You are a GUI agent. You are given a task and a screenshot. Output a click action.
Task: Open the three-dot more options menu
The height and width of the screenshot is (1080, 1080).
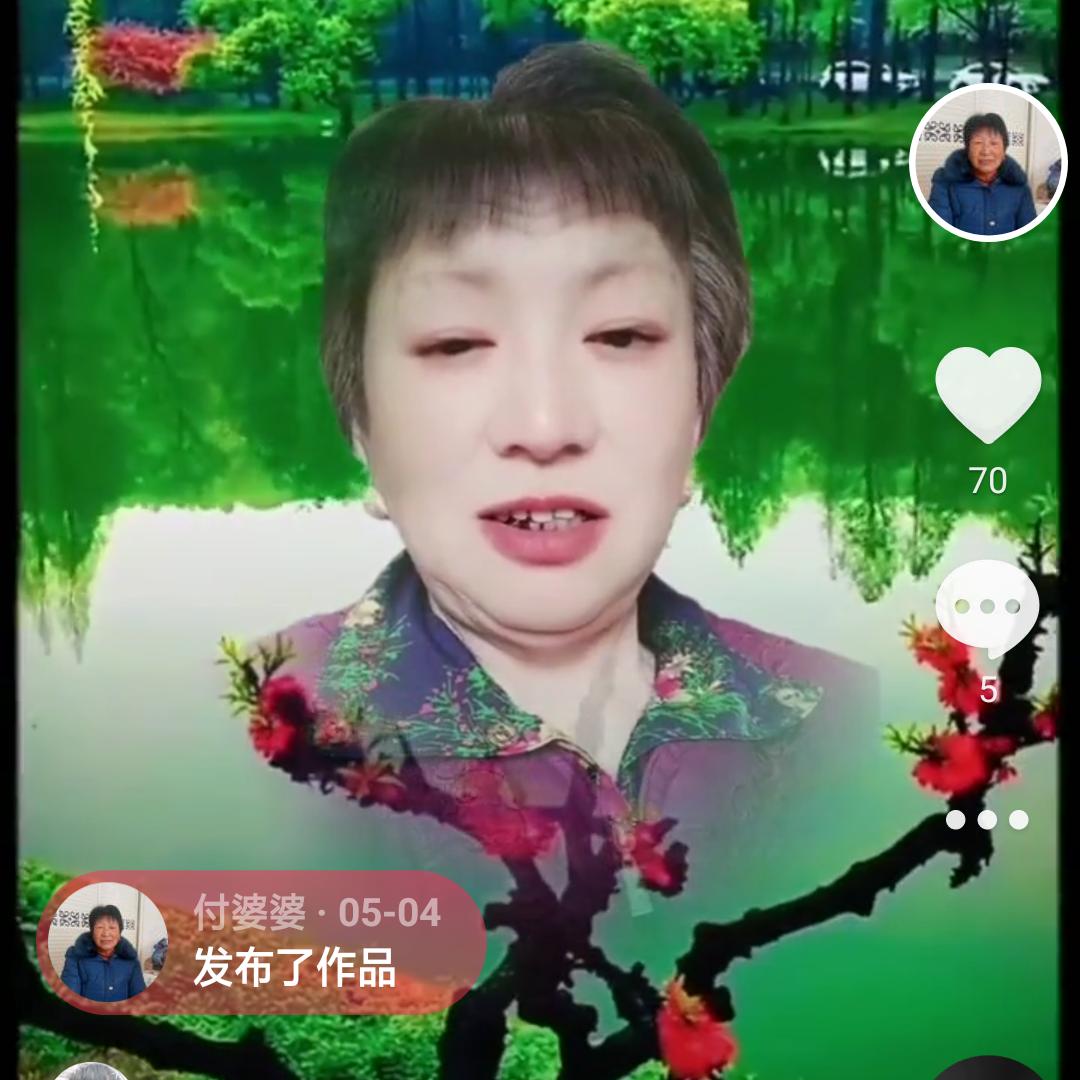pos(987,820)
